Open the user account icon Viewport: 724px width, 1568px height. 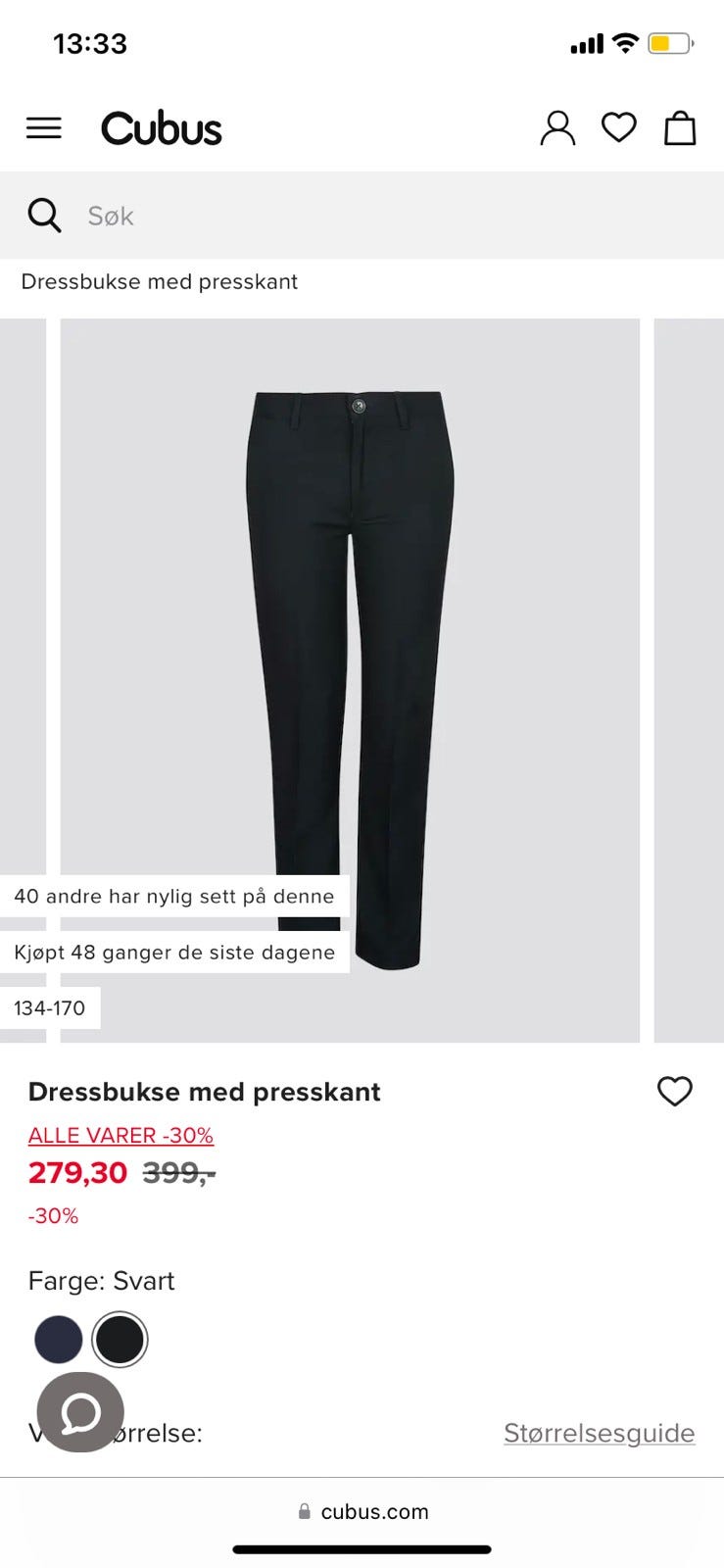point(556,127)
